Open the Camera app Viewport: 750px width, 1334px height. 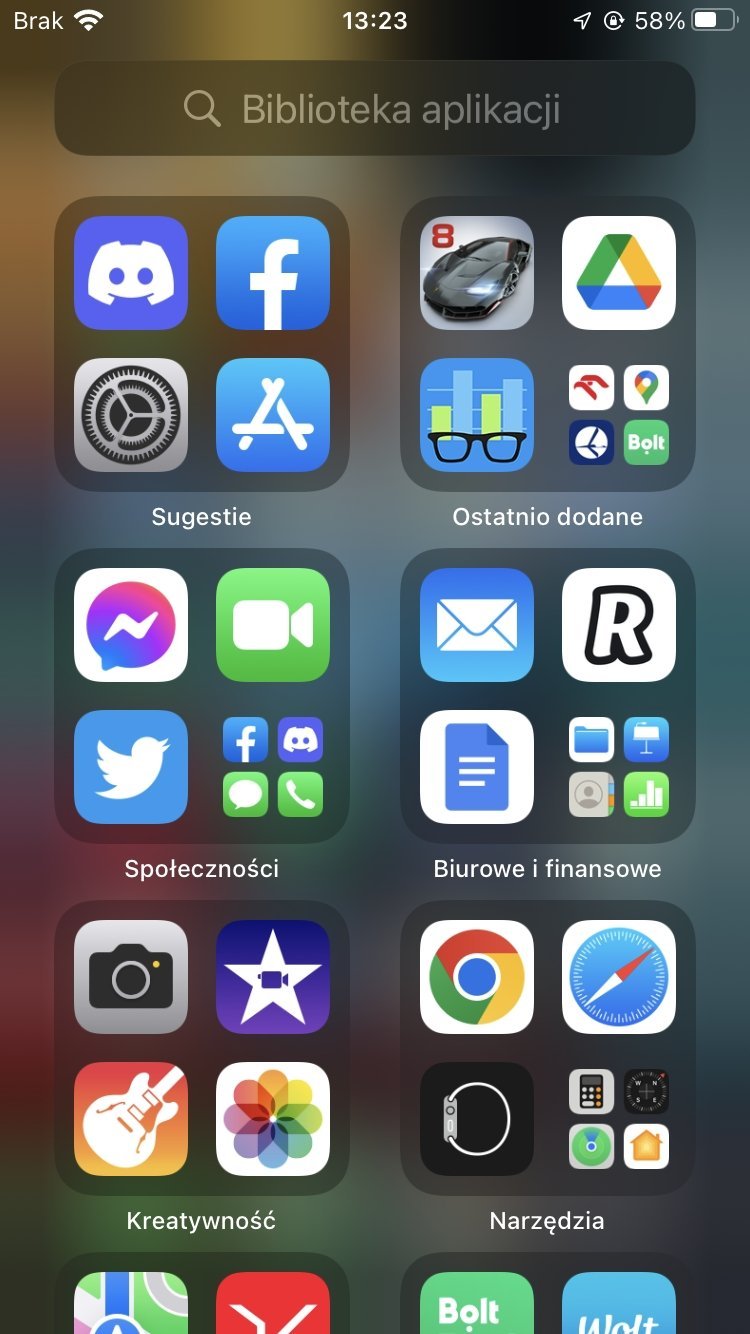(131, 977)
